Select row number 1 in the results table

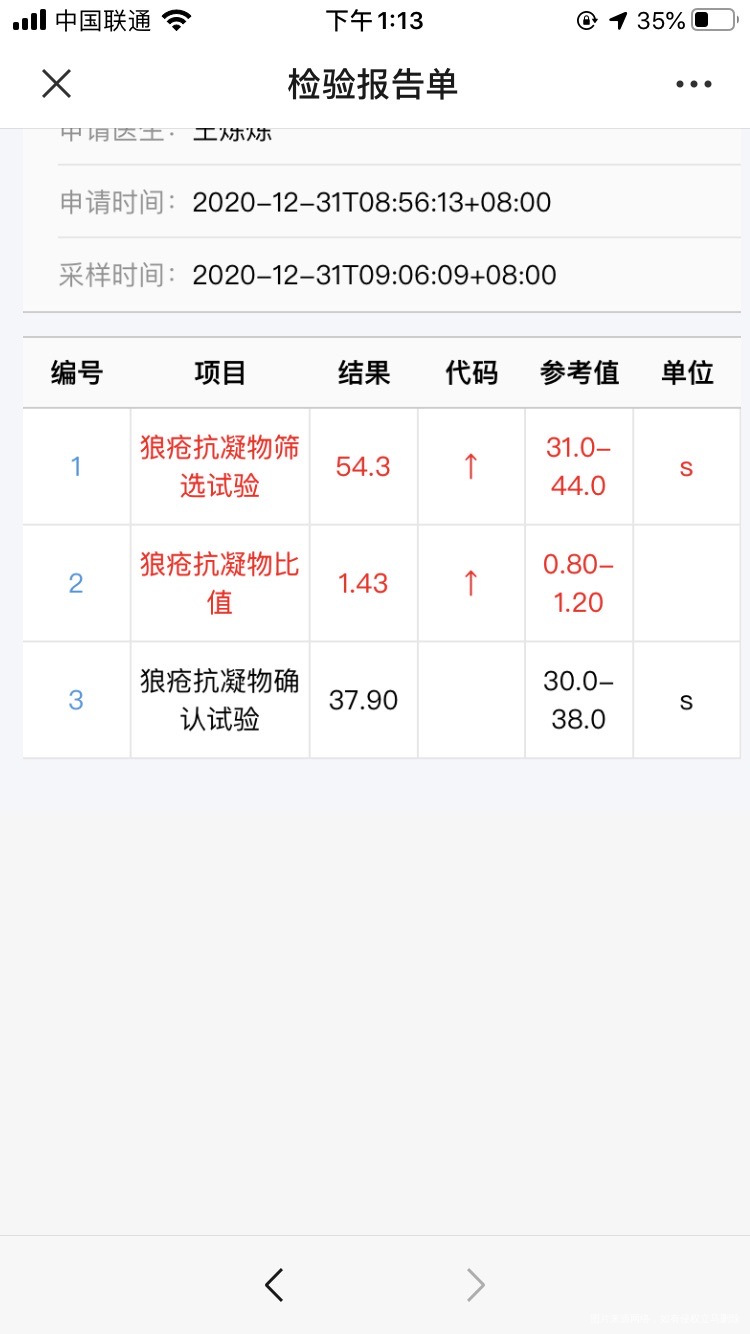click(x=76, y=466)
